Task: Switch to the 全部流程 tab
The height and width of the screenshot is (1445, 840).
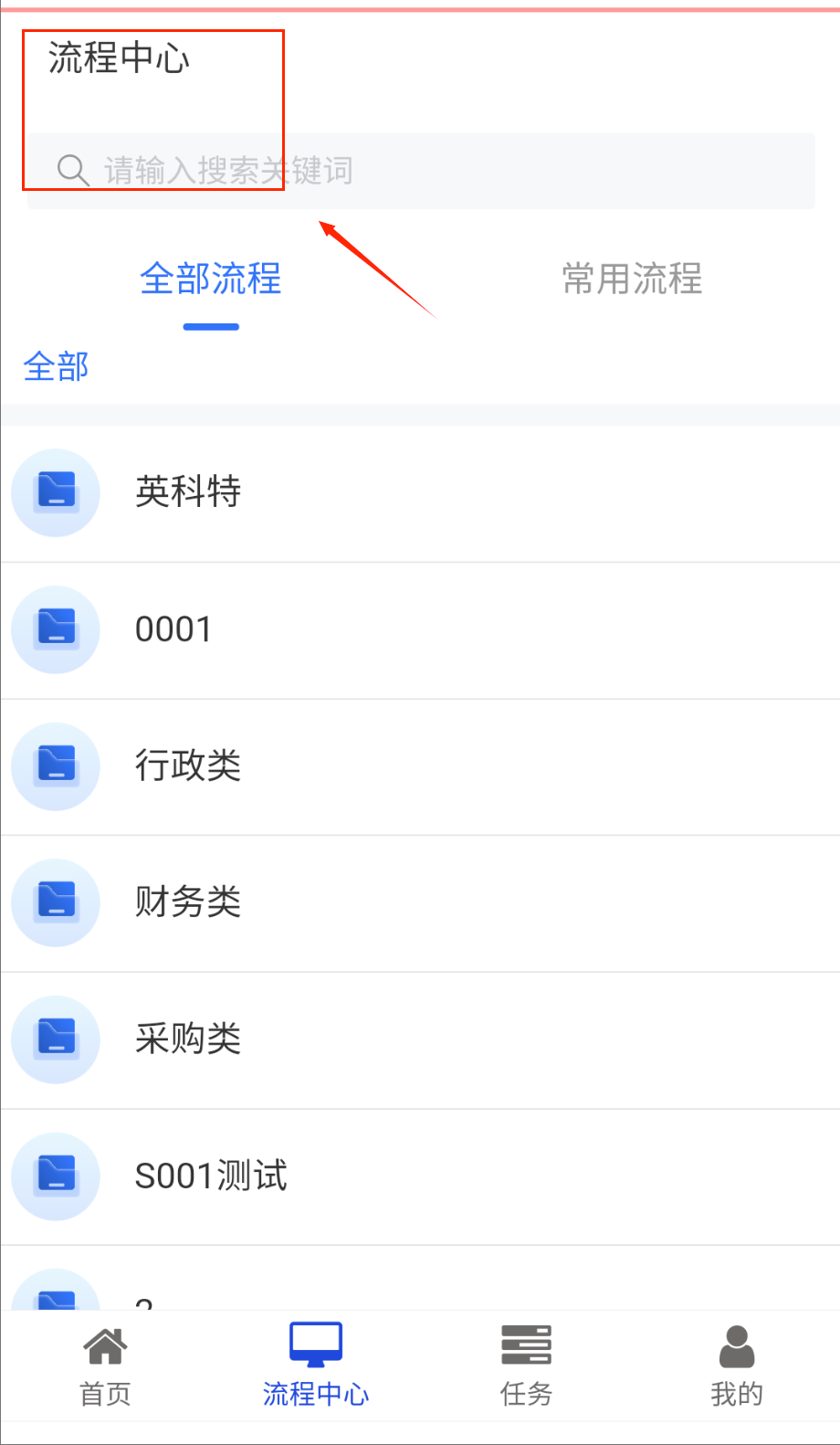Action: pos(211,279)
